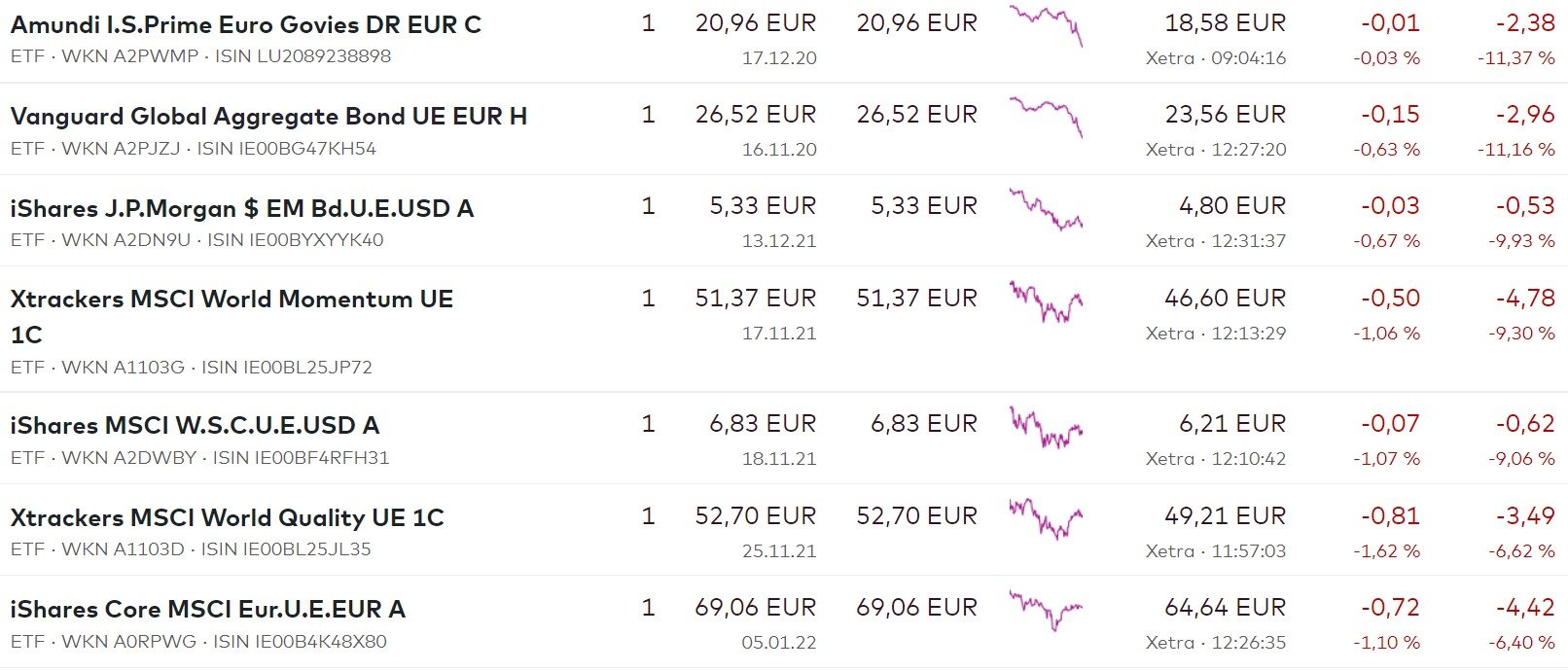The width and height of the screenshot is (1568, 671).
Task: Open Vanguard Global Aggregate Bond ETF entry
Action: tap(268, 117)
